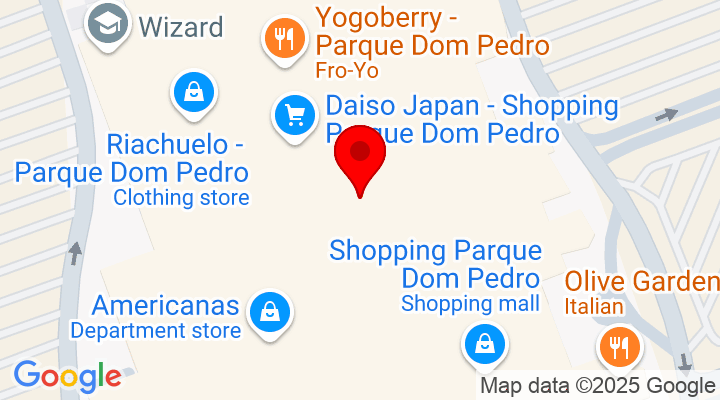Select the Riachuelo clothing store marker
The width and height of the screenshot is (720, 400).
coord(195,93)
